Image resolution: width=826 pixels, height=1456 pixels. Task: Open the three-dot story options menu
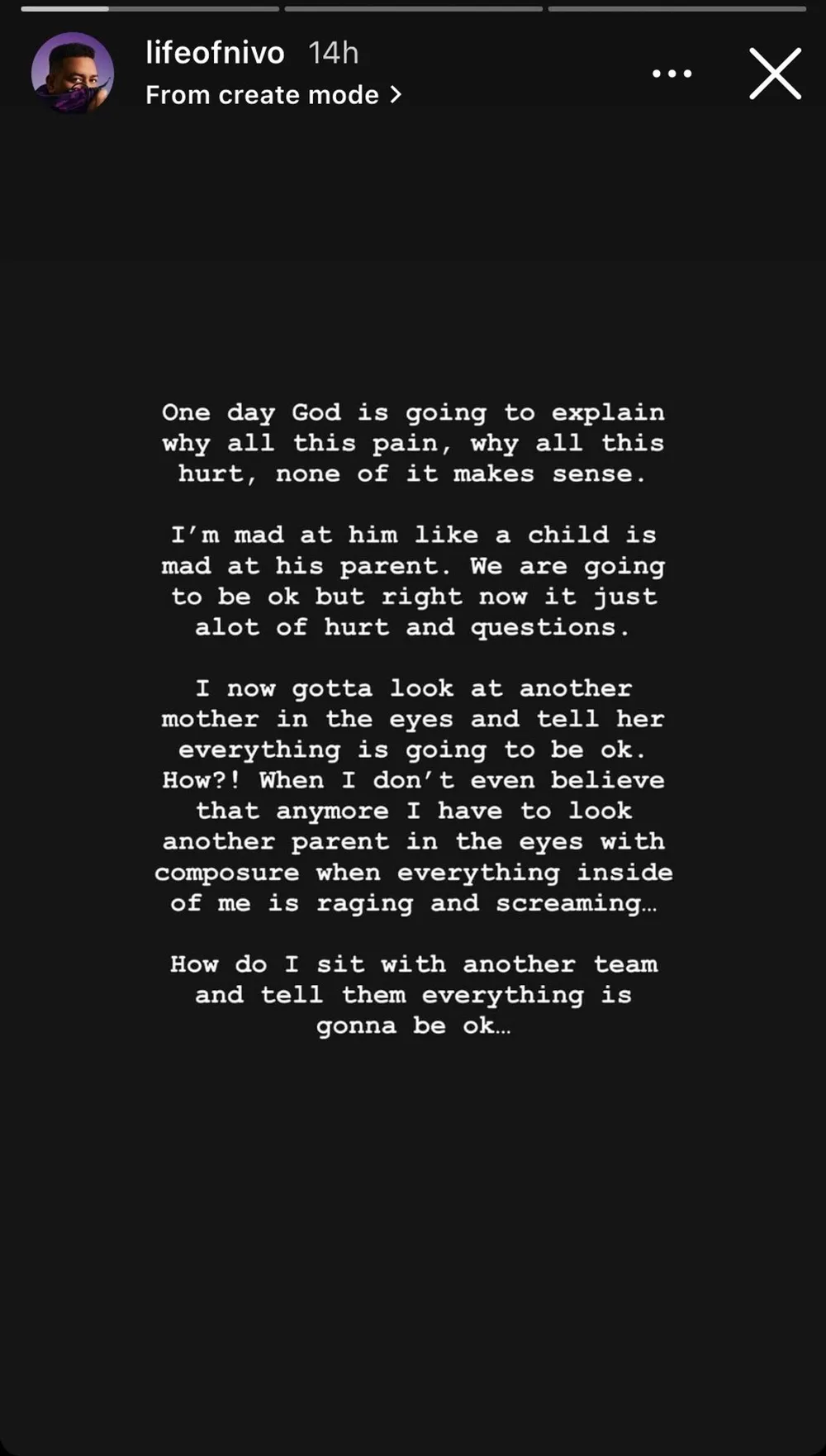tap(672, 74)
